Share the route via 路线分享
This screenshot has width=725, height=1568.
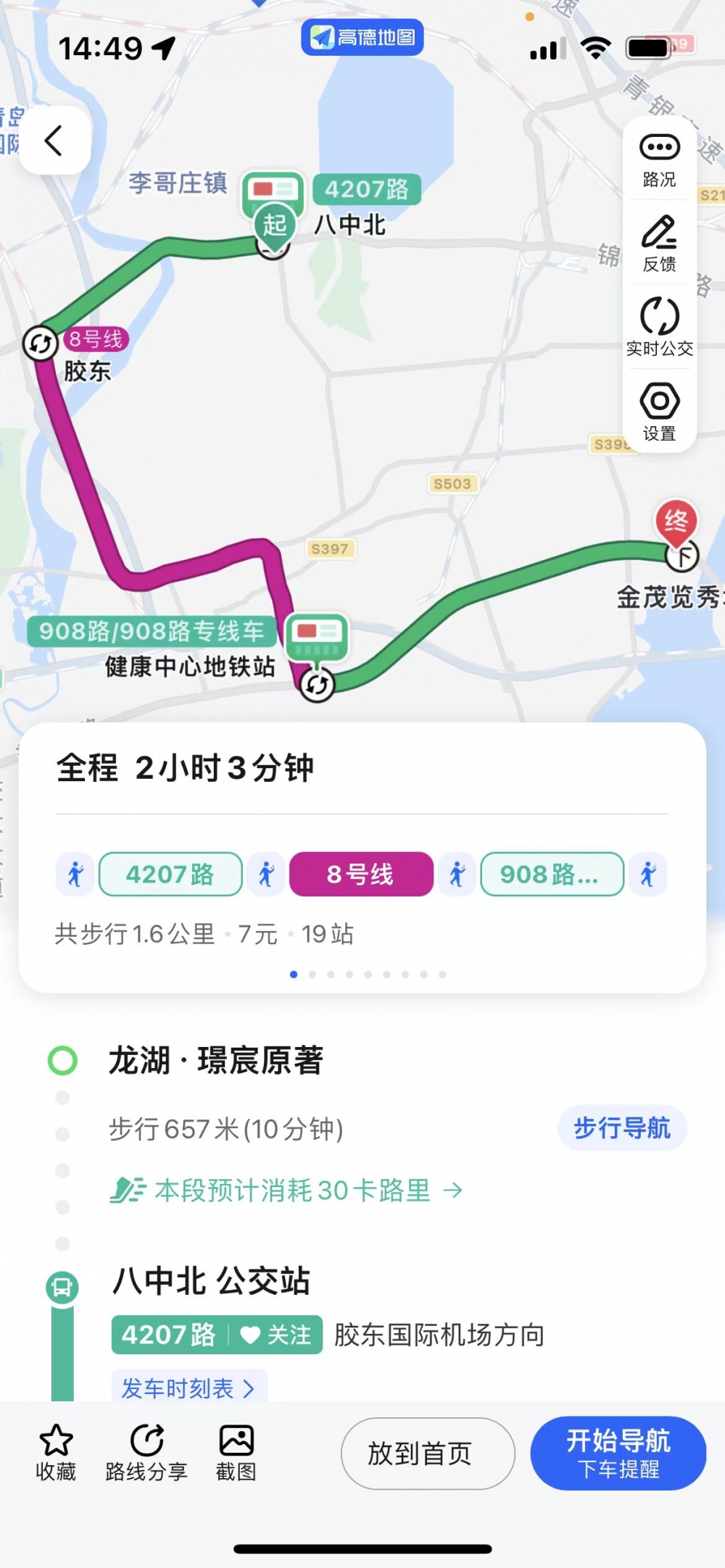point(146,1451)
